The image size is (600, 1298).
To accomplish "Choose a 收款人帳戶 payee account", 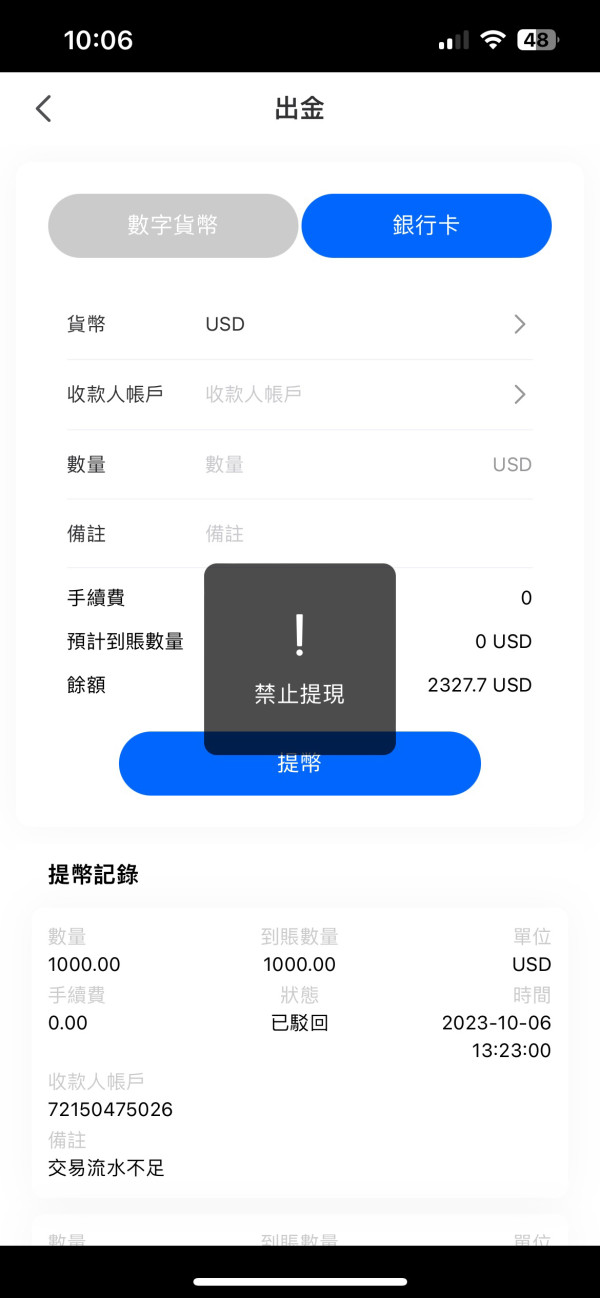I will 299,394.
